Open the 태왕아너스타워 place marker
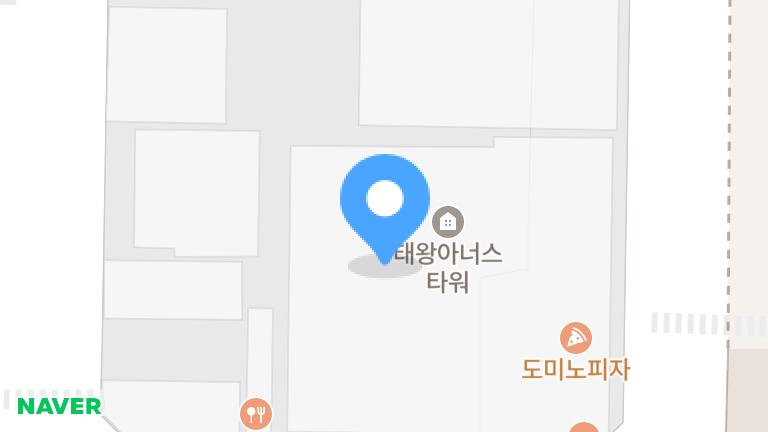Viewport: 768px width, 432px height. 448,222
